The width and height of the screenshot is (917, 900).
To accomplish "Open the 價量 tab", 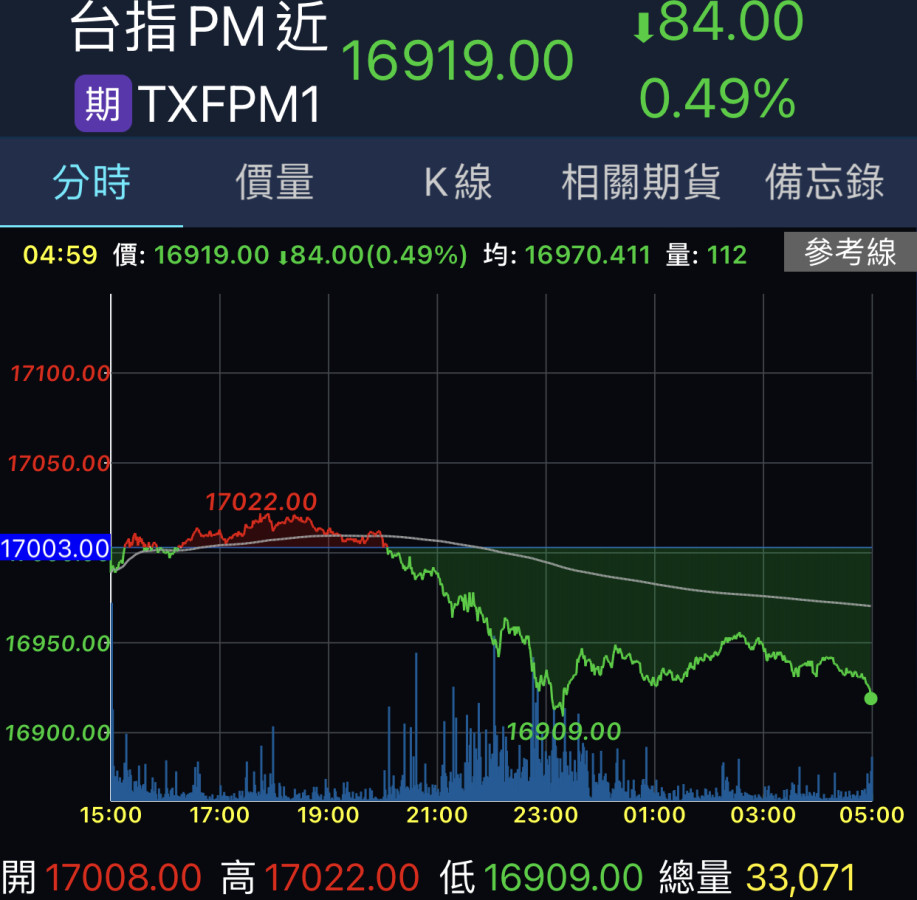I will [x=274, y=184].
